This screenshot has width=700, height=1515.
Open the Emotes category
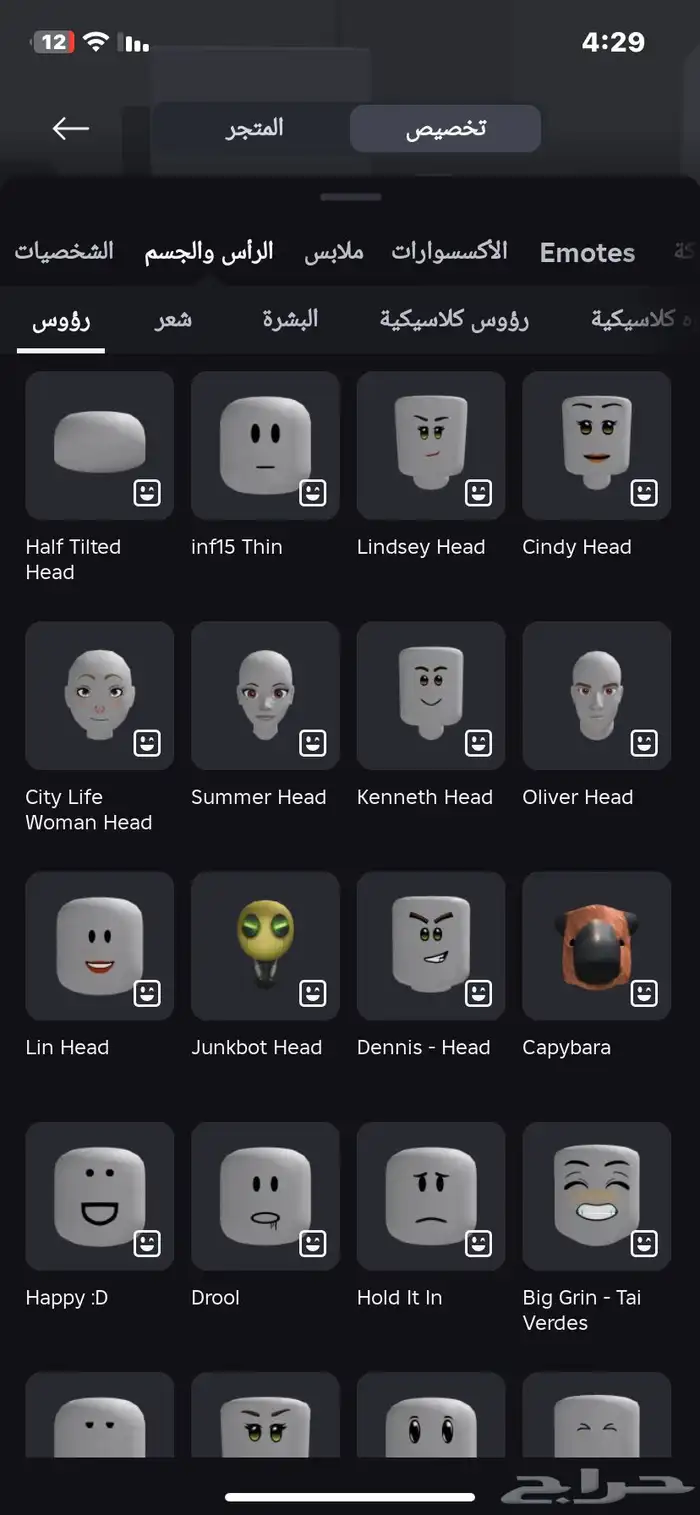(x=587, y=253)
